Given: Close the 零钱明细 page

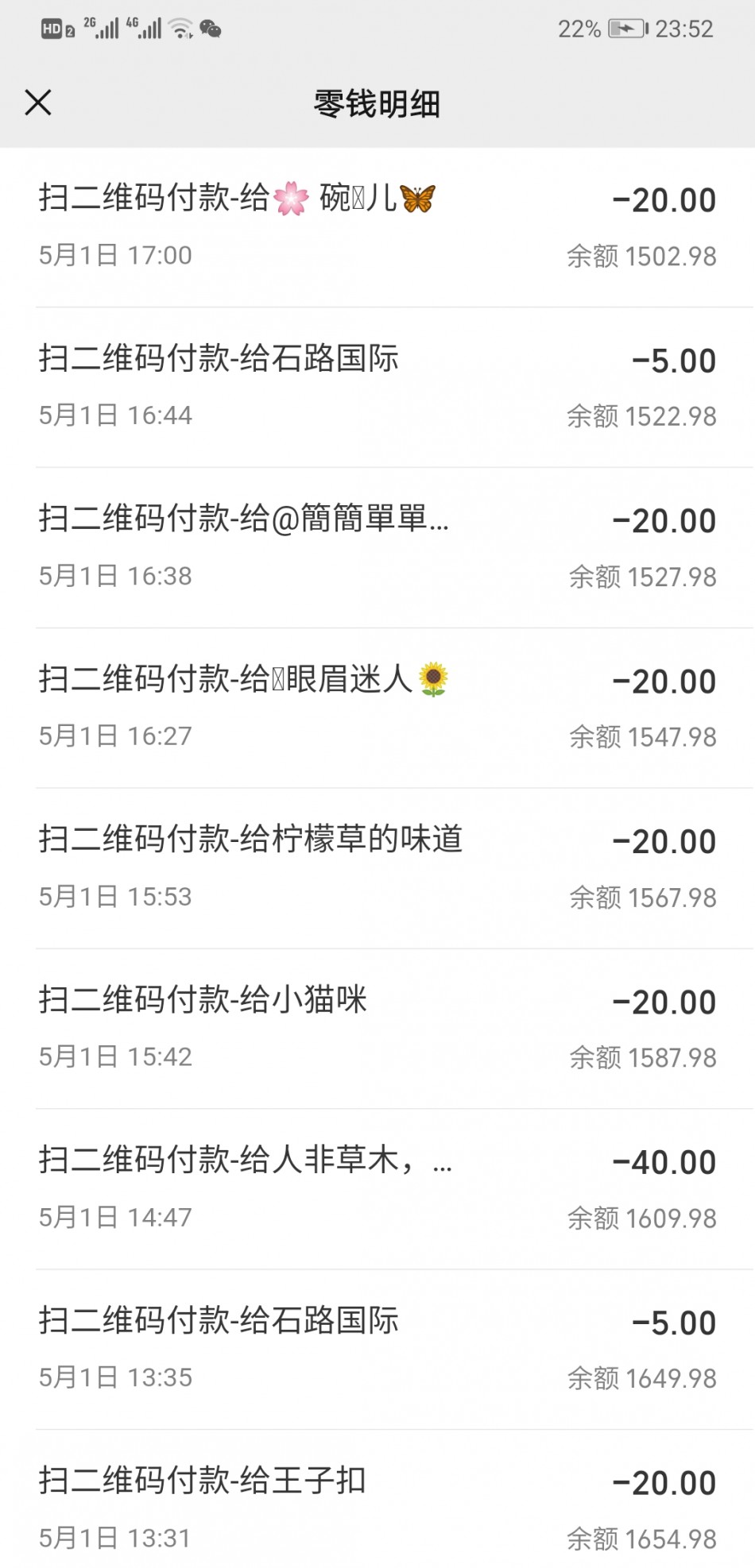Looking at the screenshot, I should 38,102.
